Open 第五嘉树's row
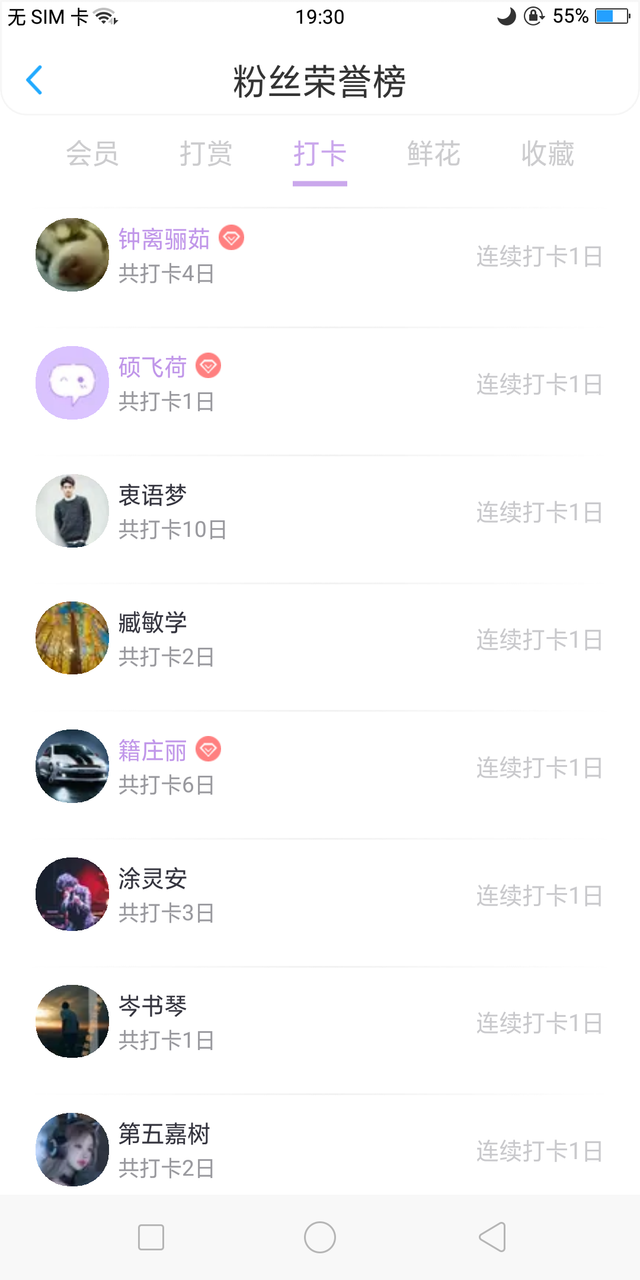Image resolution: width=640 pixels, height=1280 pixels. click(x=320, y=1150)
